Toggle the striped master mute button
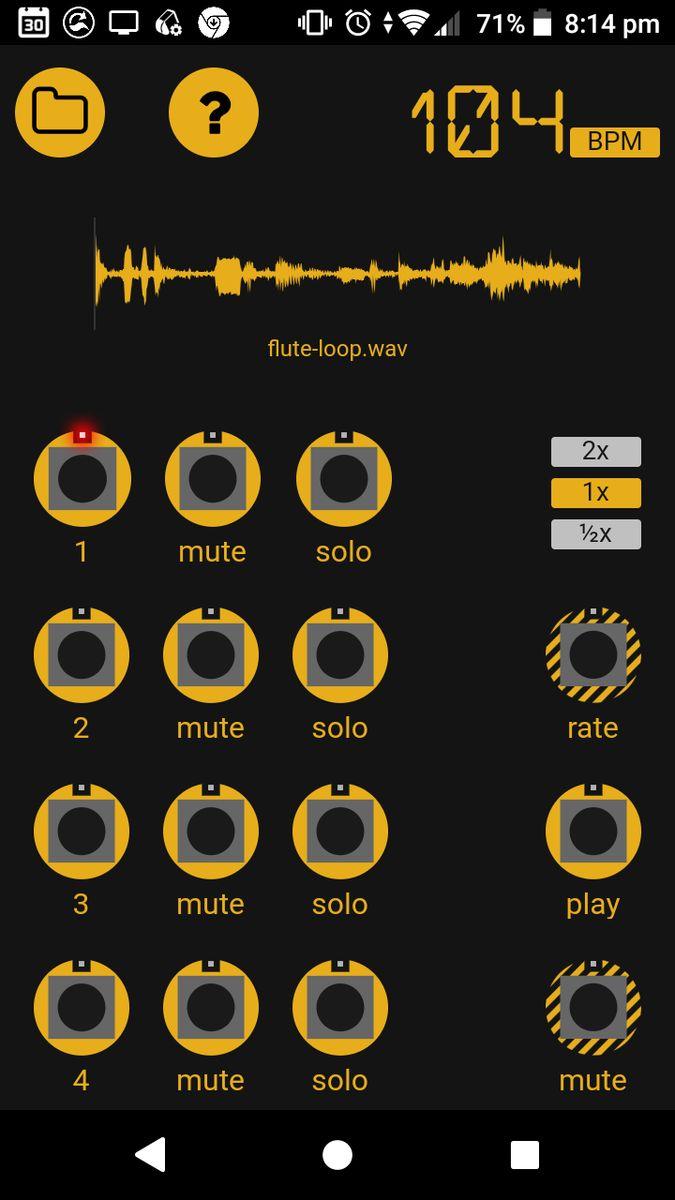Screen dimensions: 675x1200 (593, 1007)
